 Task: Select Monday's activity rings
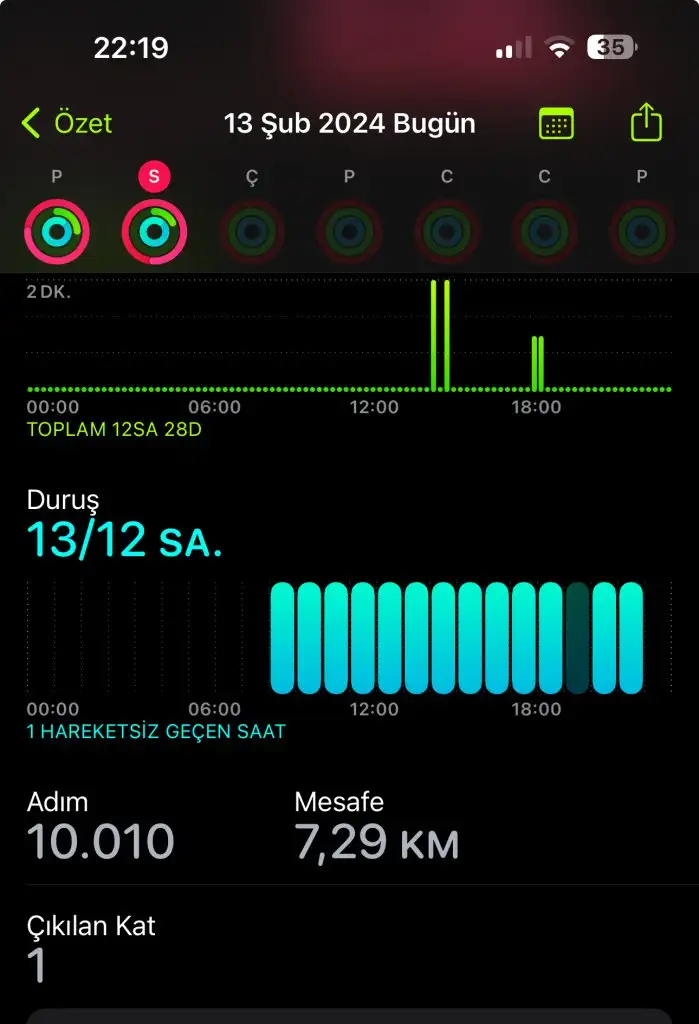coord(57,232)
